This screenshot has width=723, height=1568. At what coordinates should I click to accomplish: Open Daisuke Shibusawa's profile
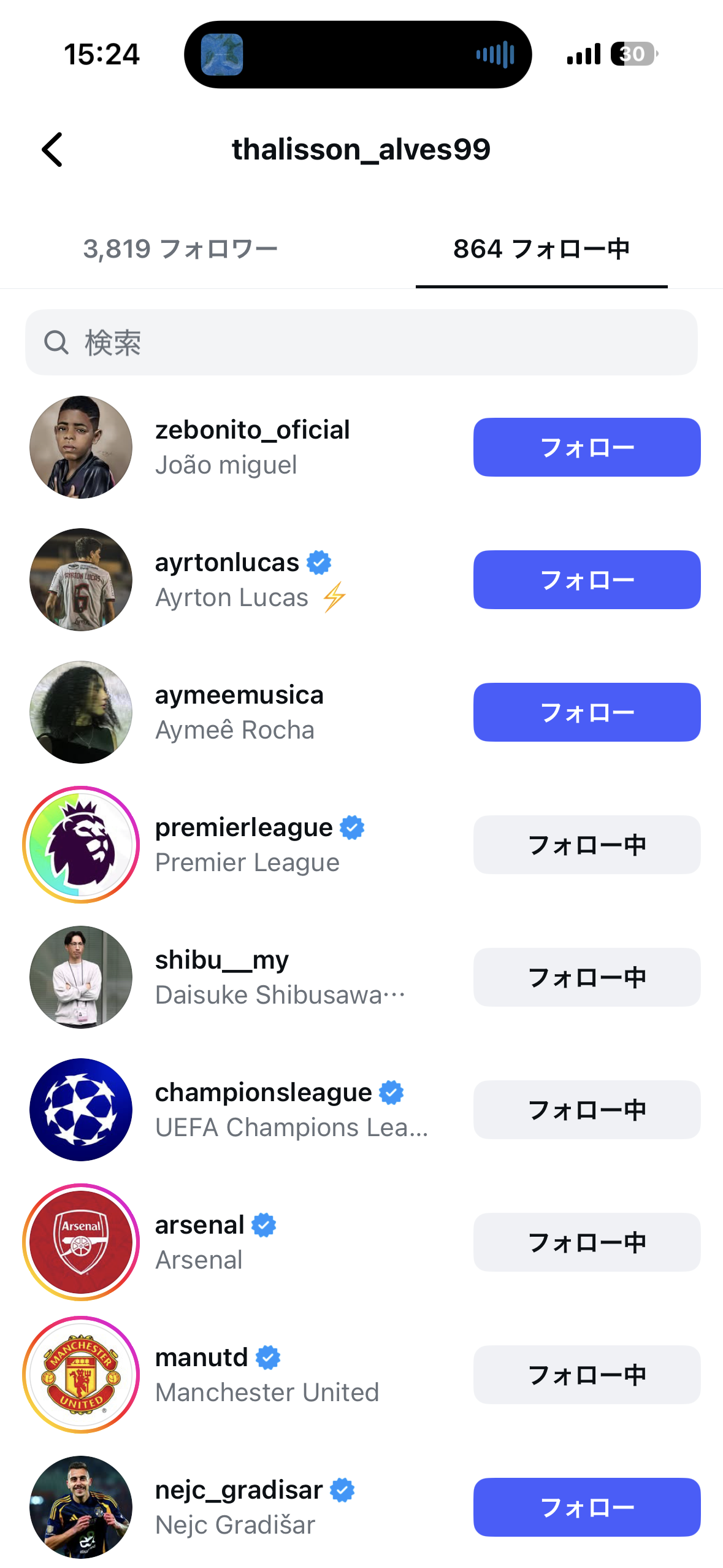[x=279, y=977]
